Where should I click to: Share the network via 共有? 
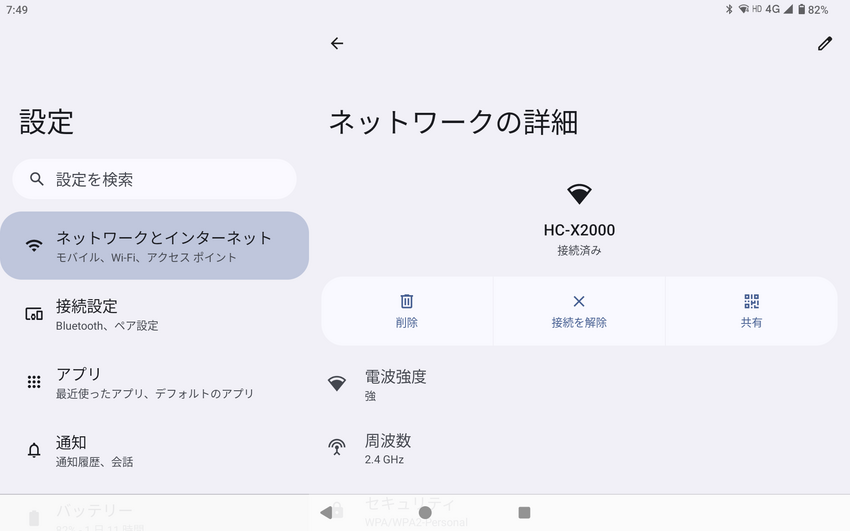[751, 311]
